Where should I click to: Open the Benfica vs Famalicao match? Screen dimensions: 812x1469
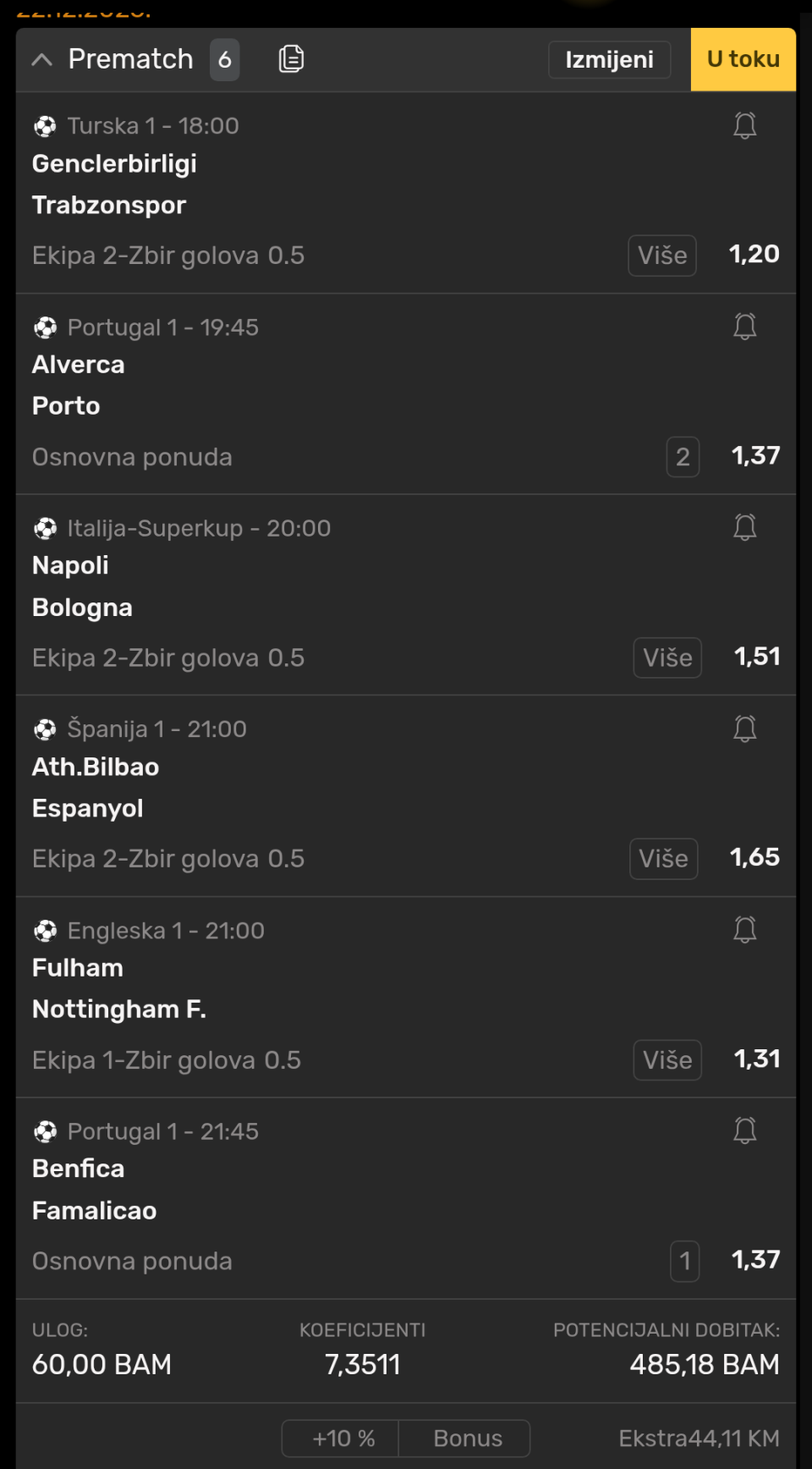coord(94,1190)
